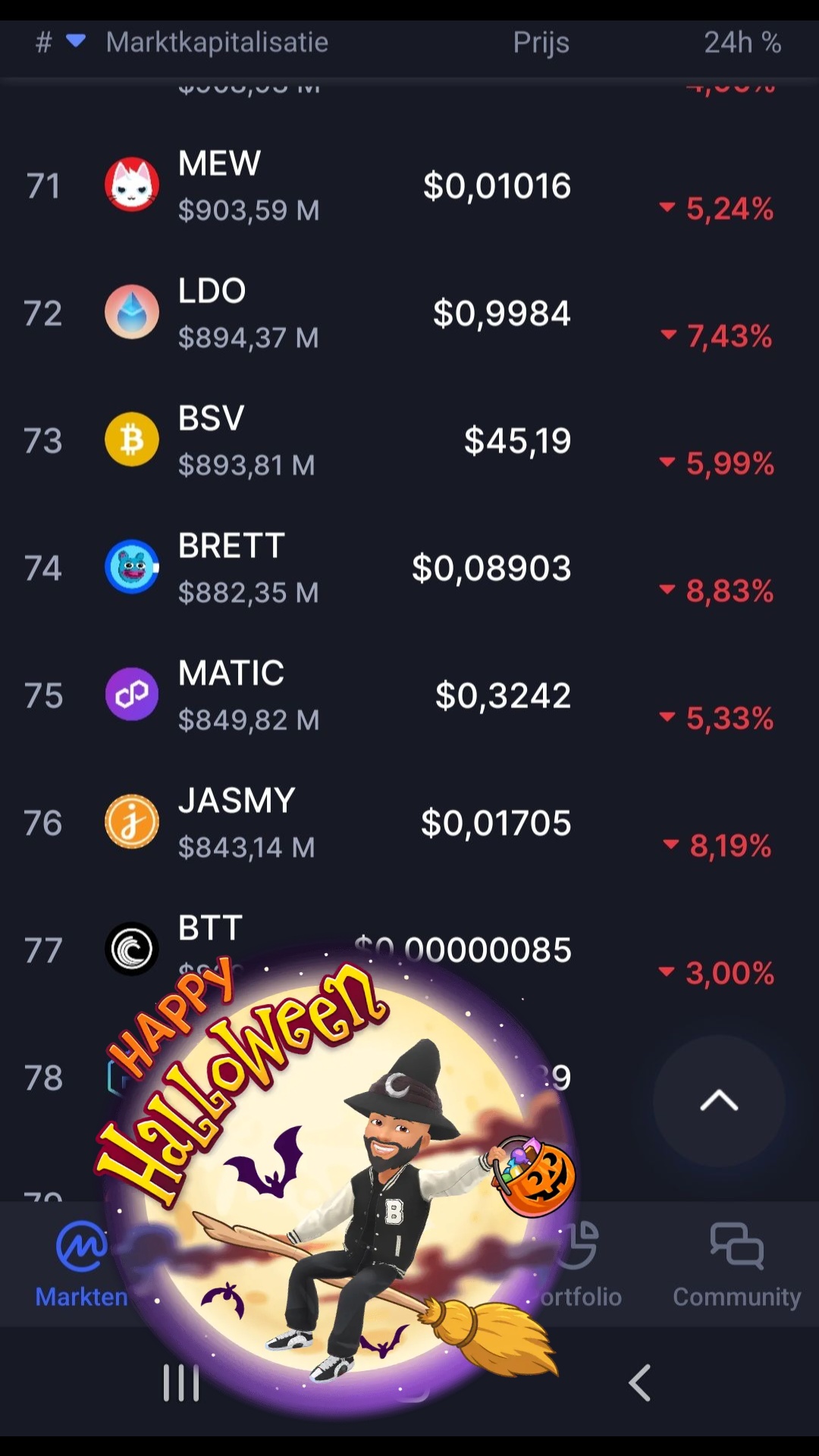Tap the system back arrow

[640, 1382]
